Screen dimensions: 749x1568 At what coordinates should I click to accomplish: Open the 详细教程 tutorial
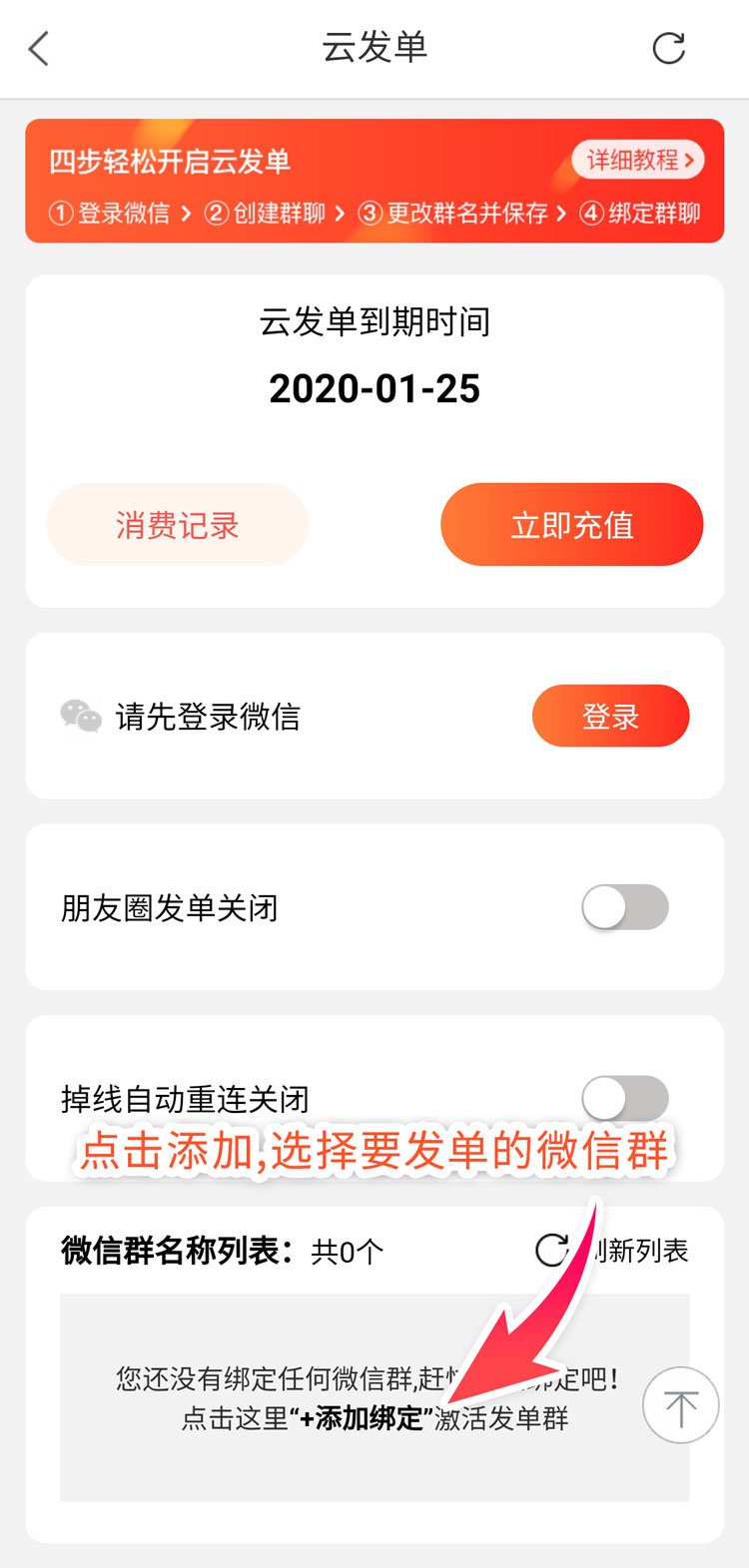638,160
